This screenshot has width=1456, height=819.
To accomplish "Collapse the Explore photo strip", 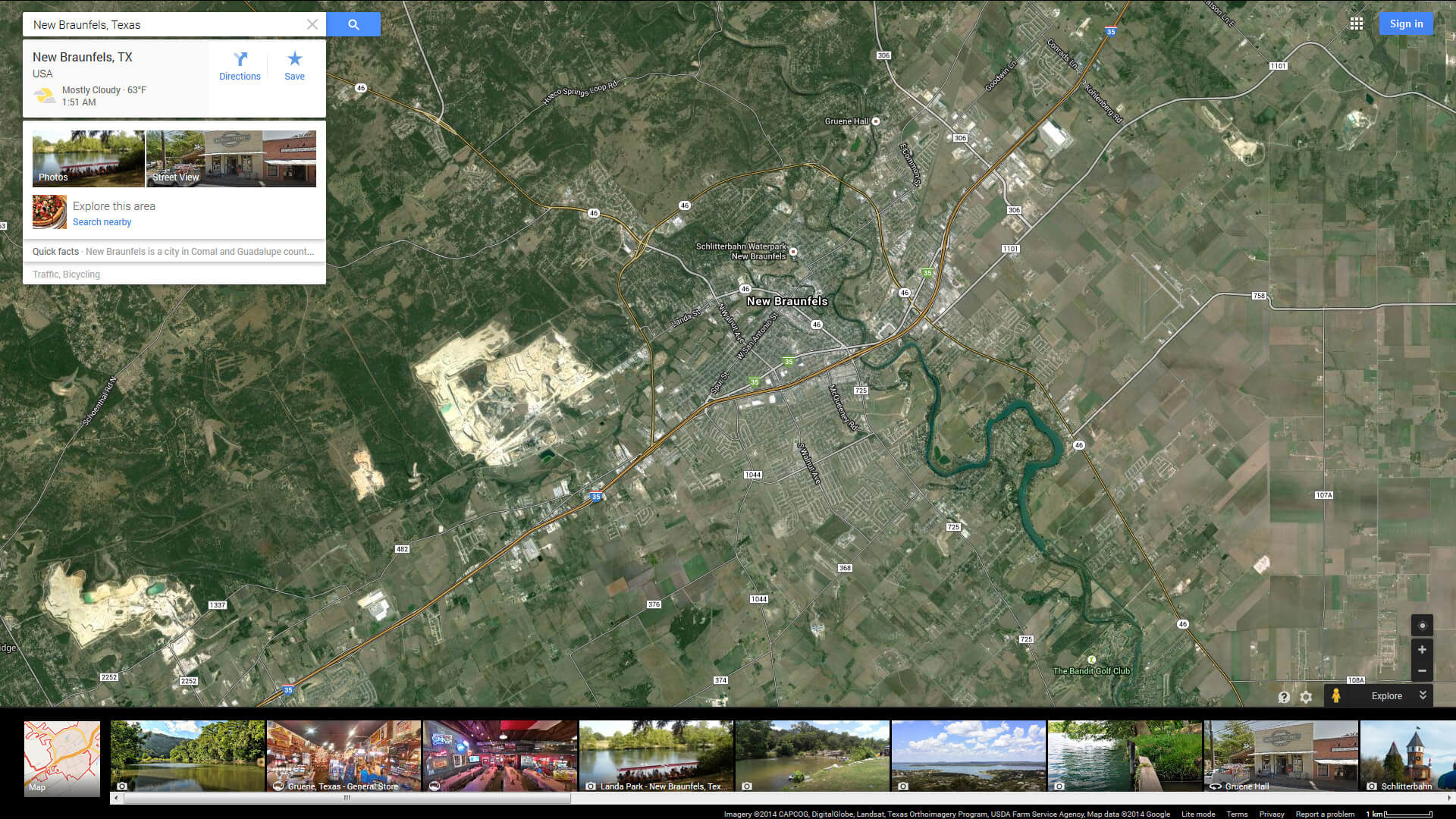I will pos(1423,695).
